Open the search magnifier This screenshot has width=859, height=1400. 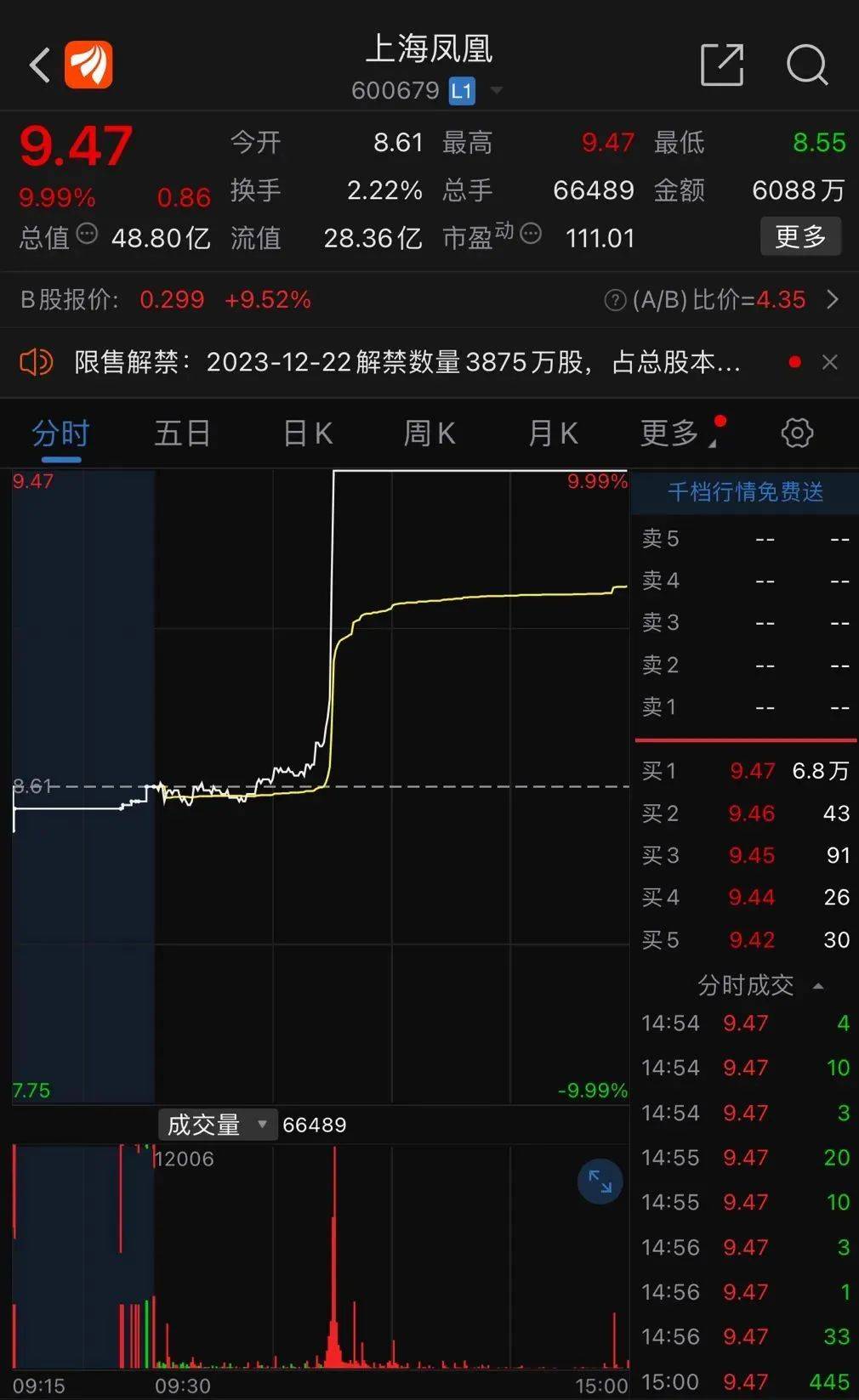click(806, 65)
